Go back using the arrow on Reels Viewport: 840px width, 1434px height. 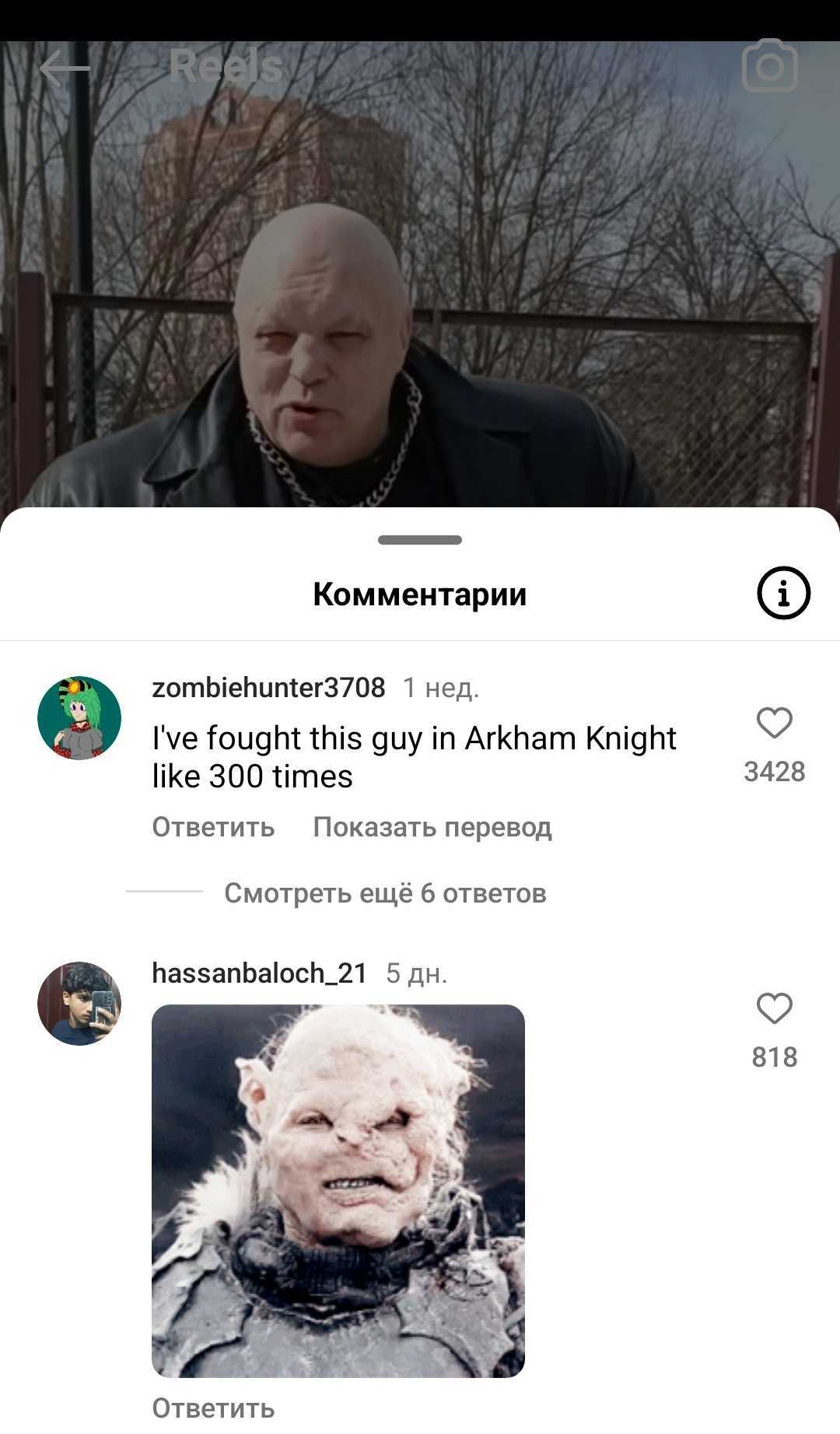65,68
